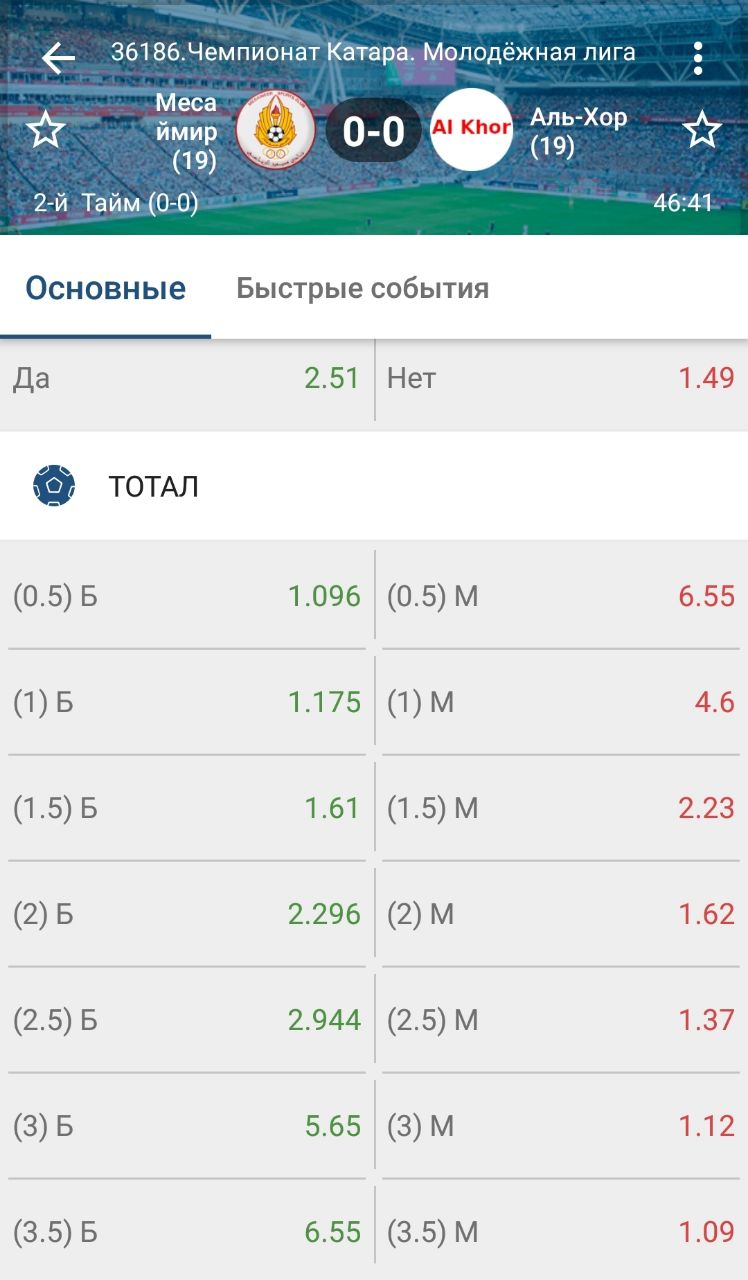Tap total (3.5) М odds 1.09
The width and height of the screenshot is (748, 1280).
click(x=562, y=1232)
